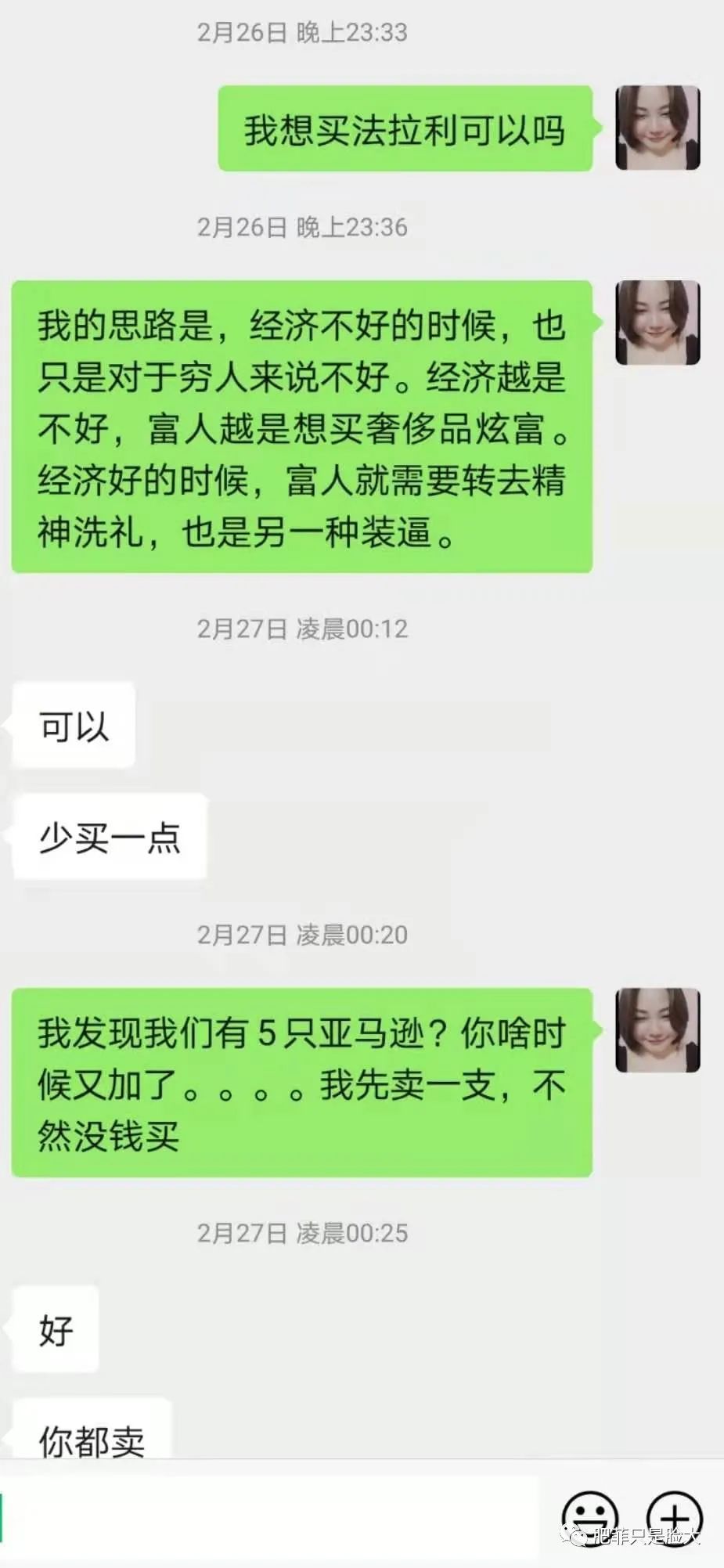Select the '少买一点' message bubble
Viewport: 724px width, 1568px height.
coord(110,836)
